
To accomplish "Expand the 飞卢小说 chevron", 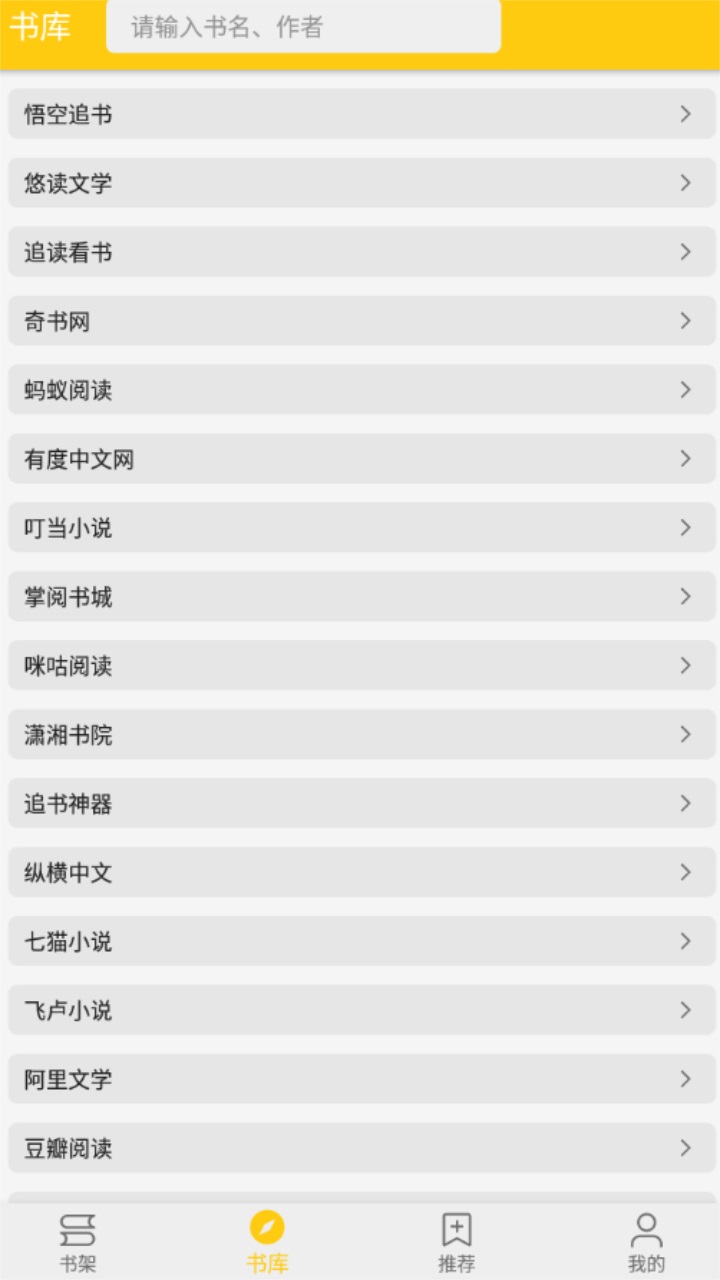I will (685, 1010).
